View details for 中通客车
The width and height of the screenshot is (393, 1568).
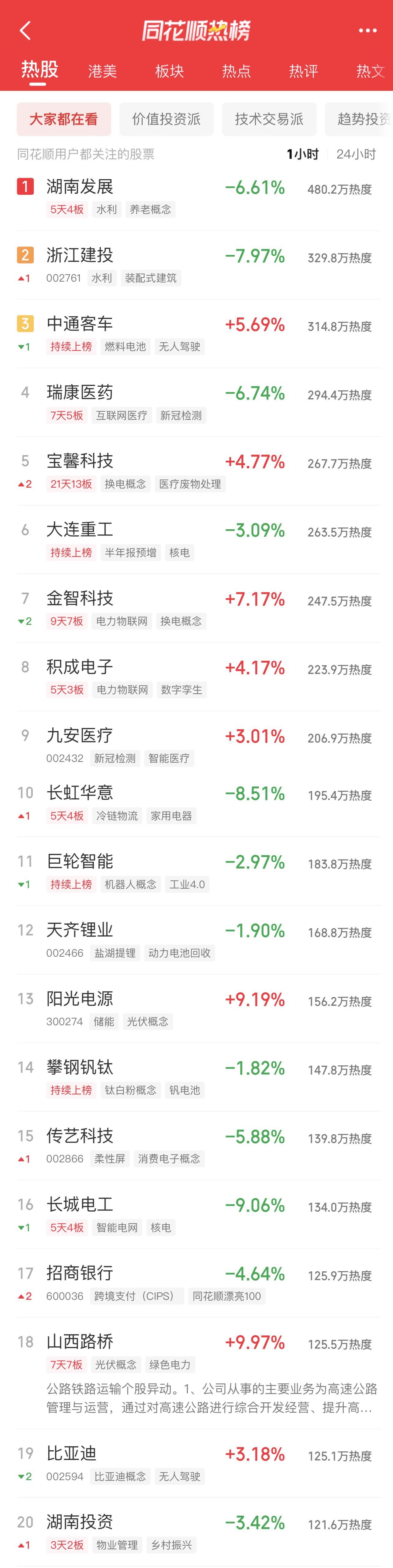[80, 324]
